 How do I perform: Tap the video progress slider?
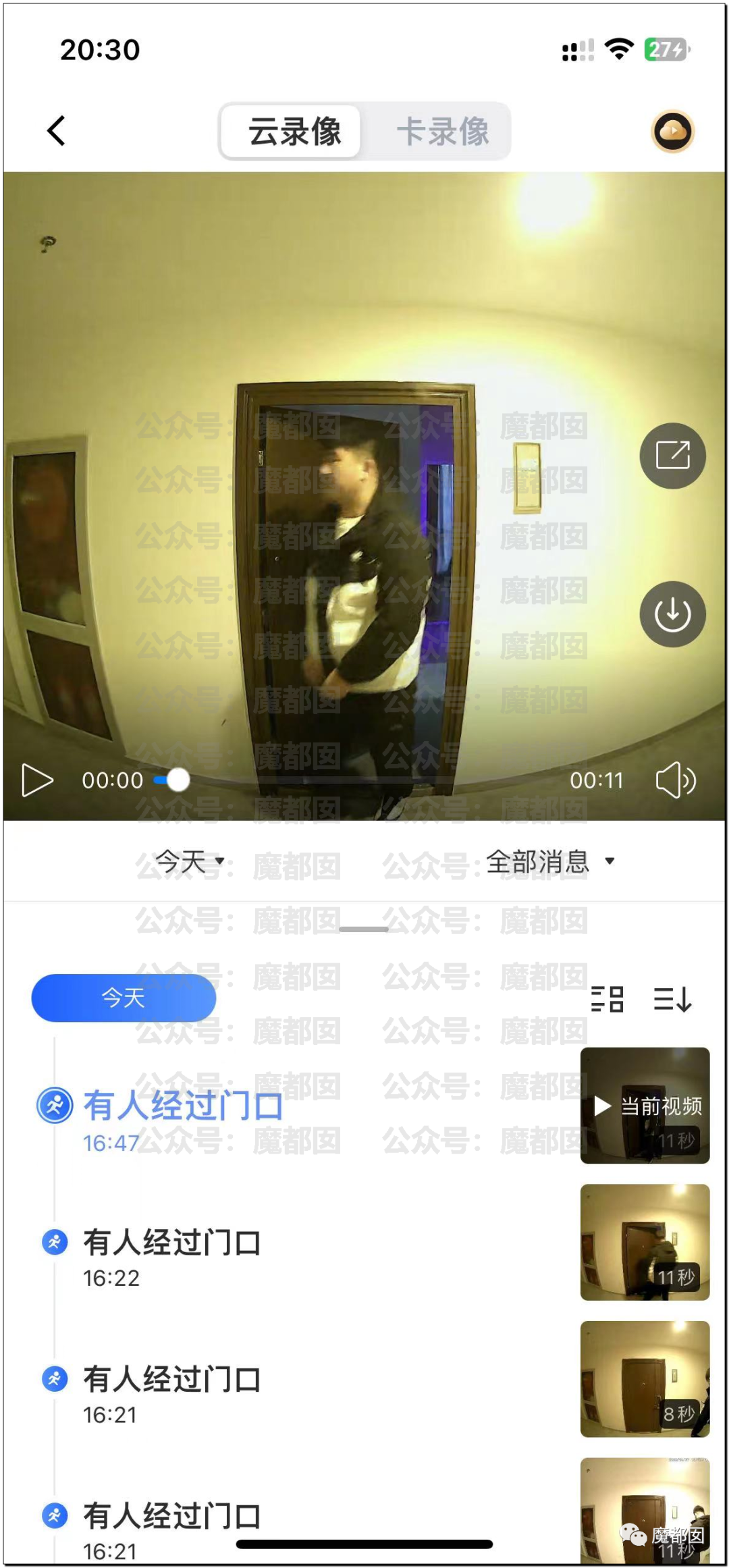[178, 780]
